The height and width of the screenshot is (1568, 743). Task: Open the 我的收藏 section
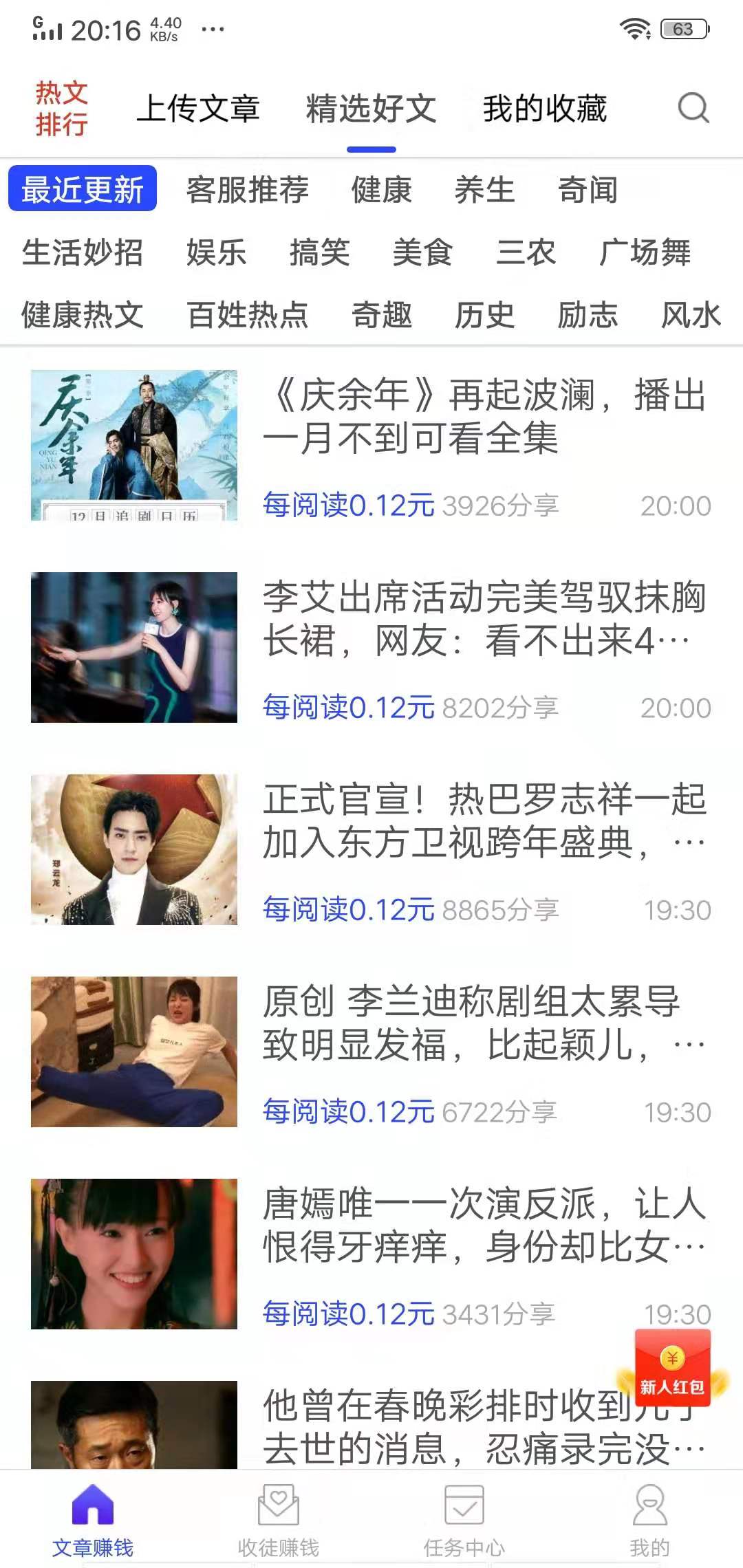[x=546, y=109]
